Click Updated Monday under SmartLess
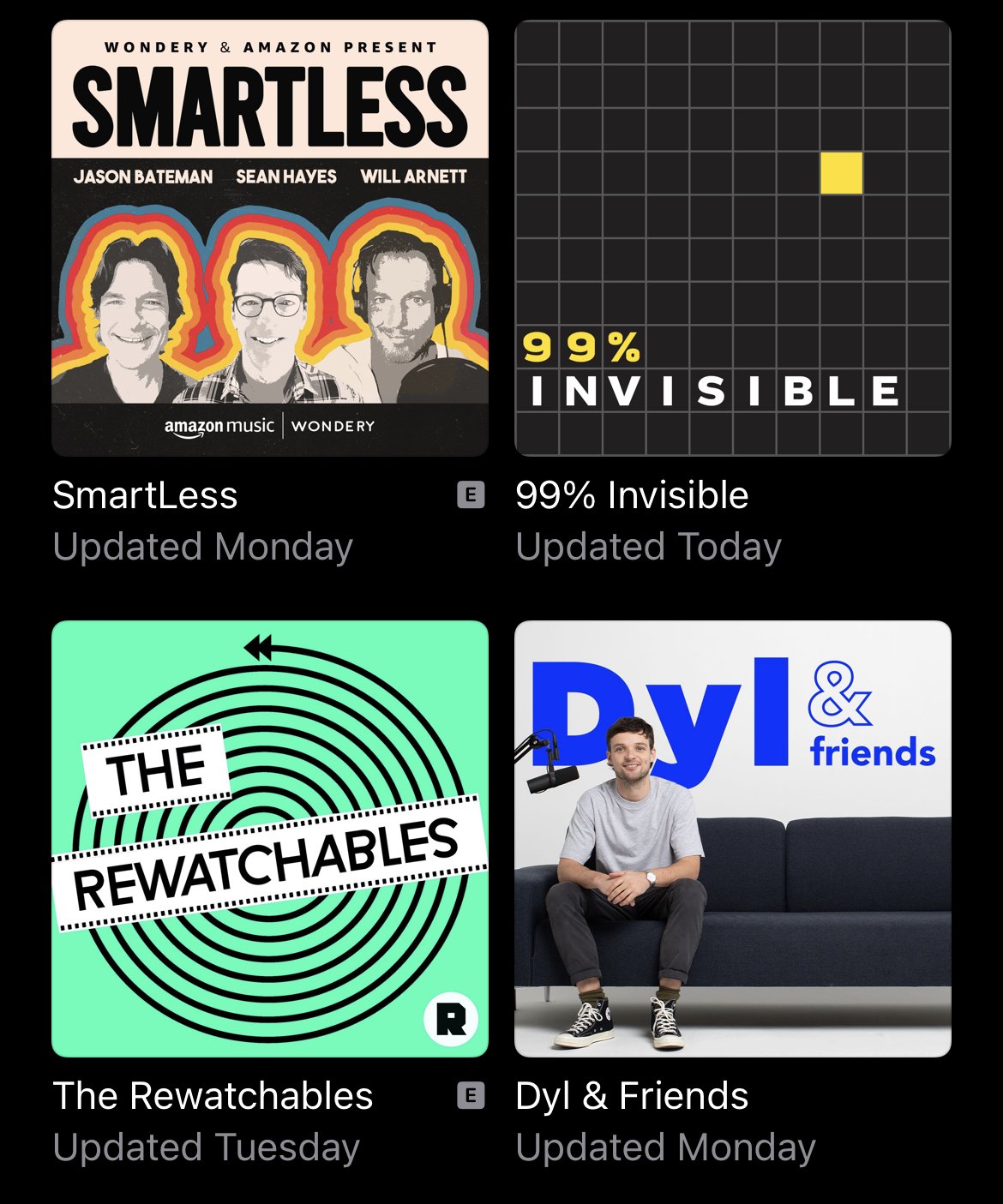1003x1204 pixels. (x=203, y=546)
